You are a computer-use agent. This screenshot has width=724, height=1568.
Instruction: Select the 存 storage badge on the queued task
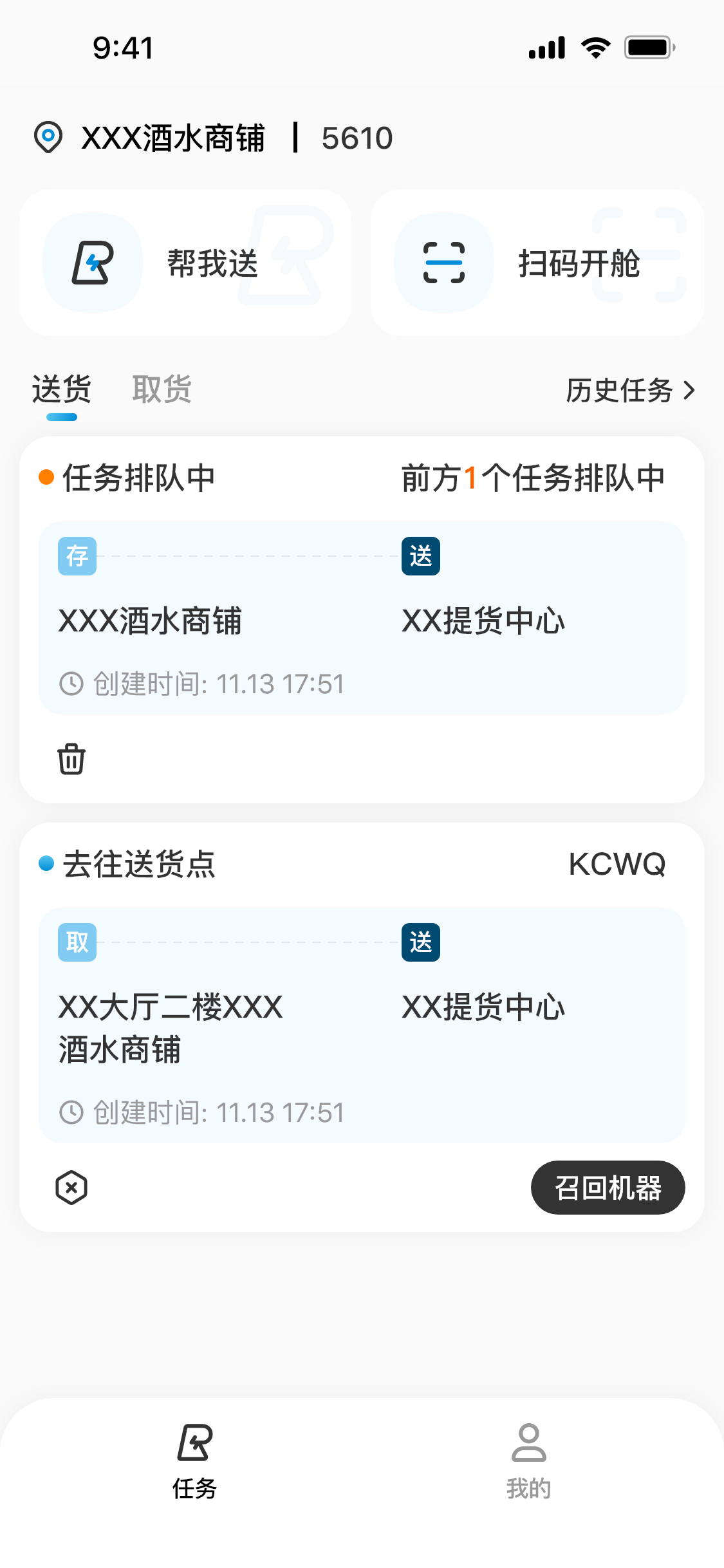(x=77, y=556)
